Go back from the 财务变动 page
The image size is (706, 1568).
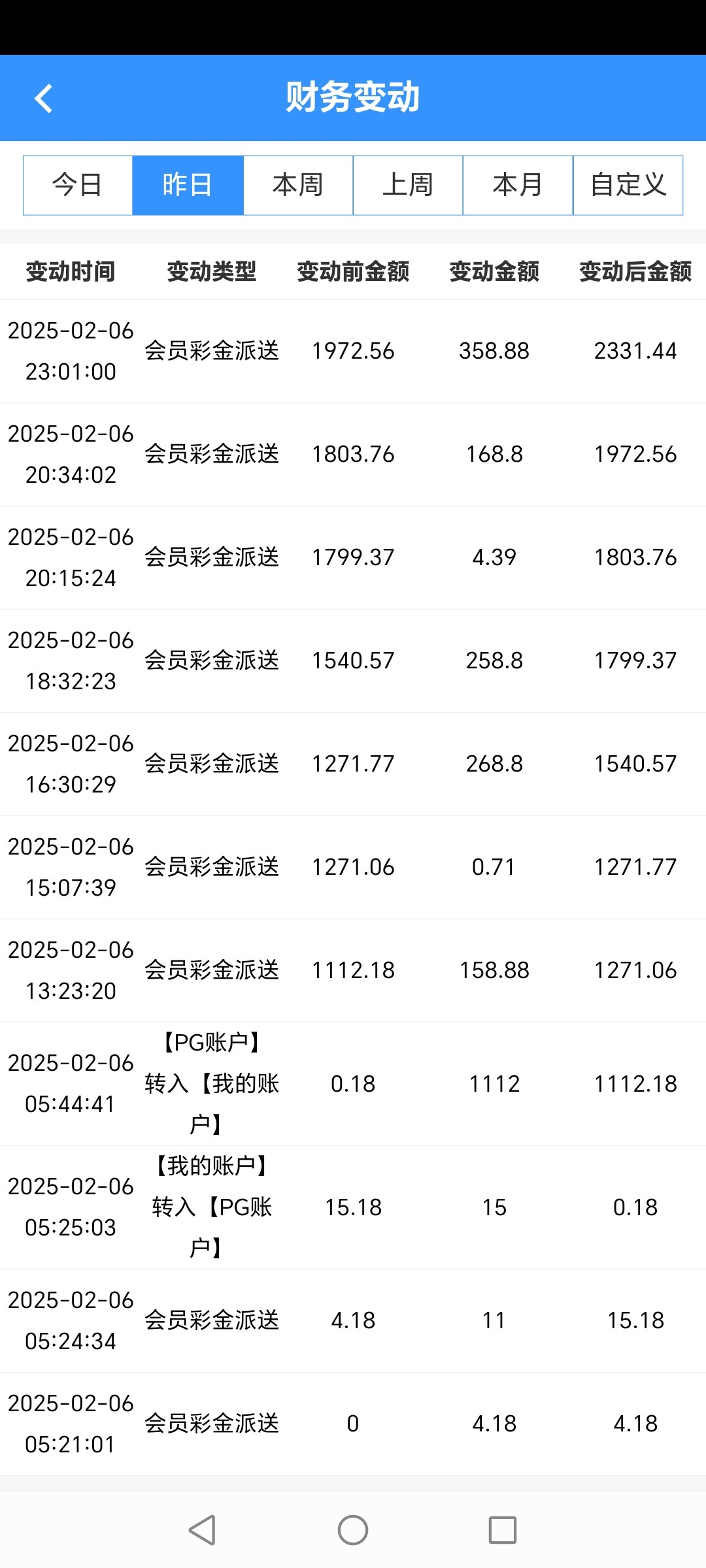(x=44, y=99)
